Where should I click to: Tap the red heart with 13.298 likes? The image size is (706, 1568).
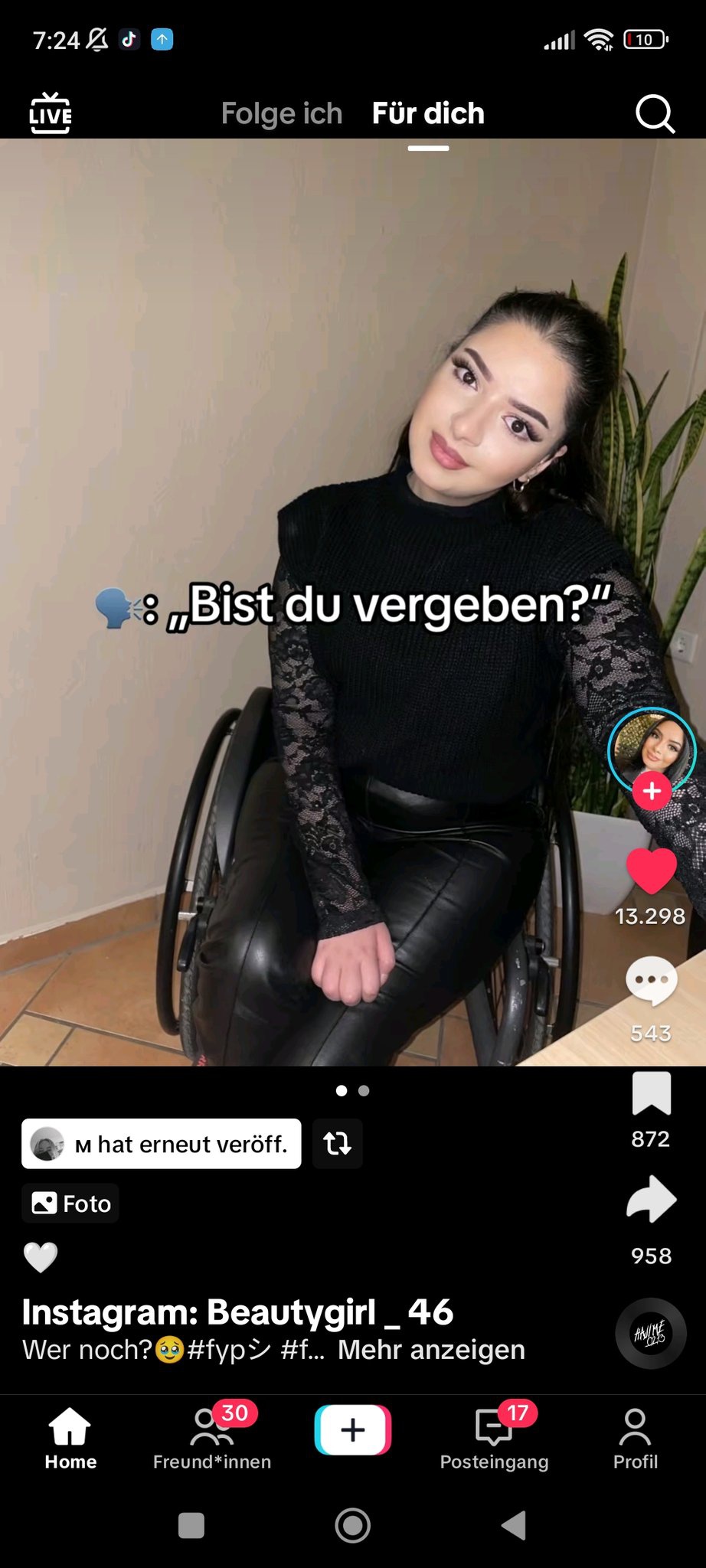(x=651, y=871)
